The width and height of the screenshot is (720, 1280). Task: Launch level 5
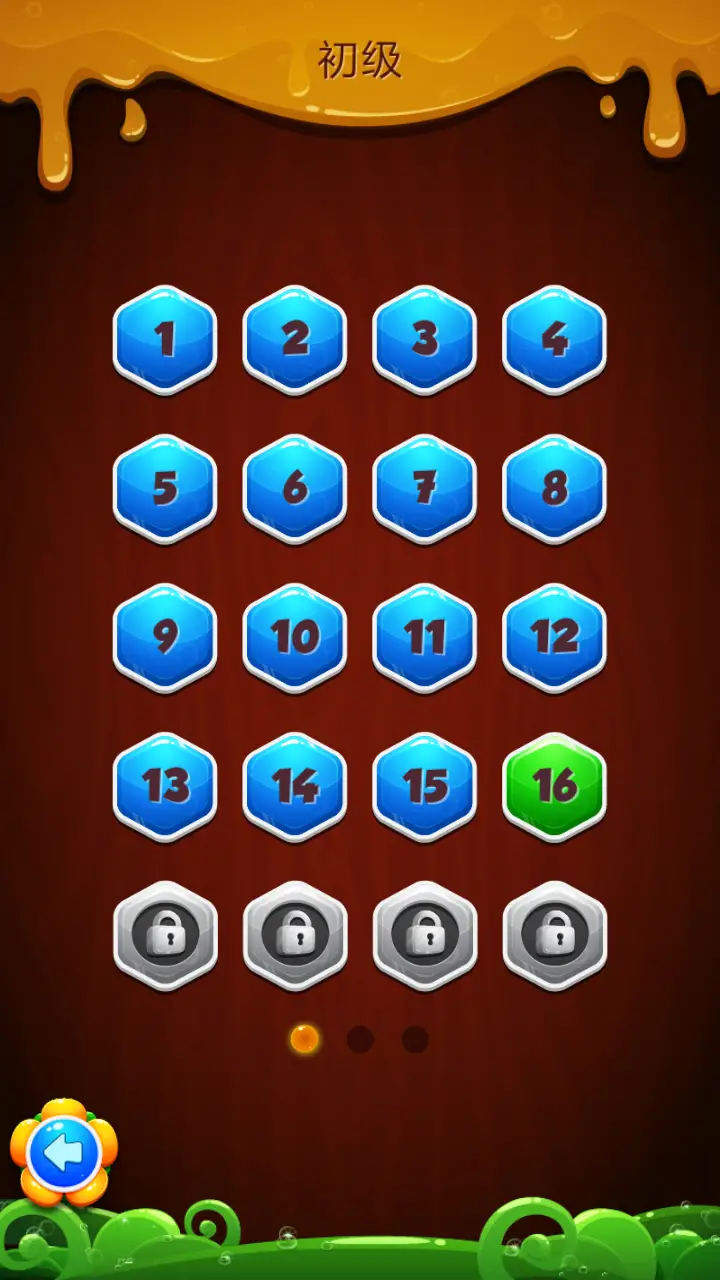pyautogui.click(x=165, y=489)
